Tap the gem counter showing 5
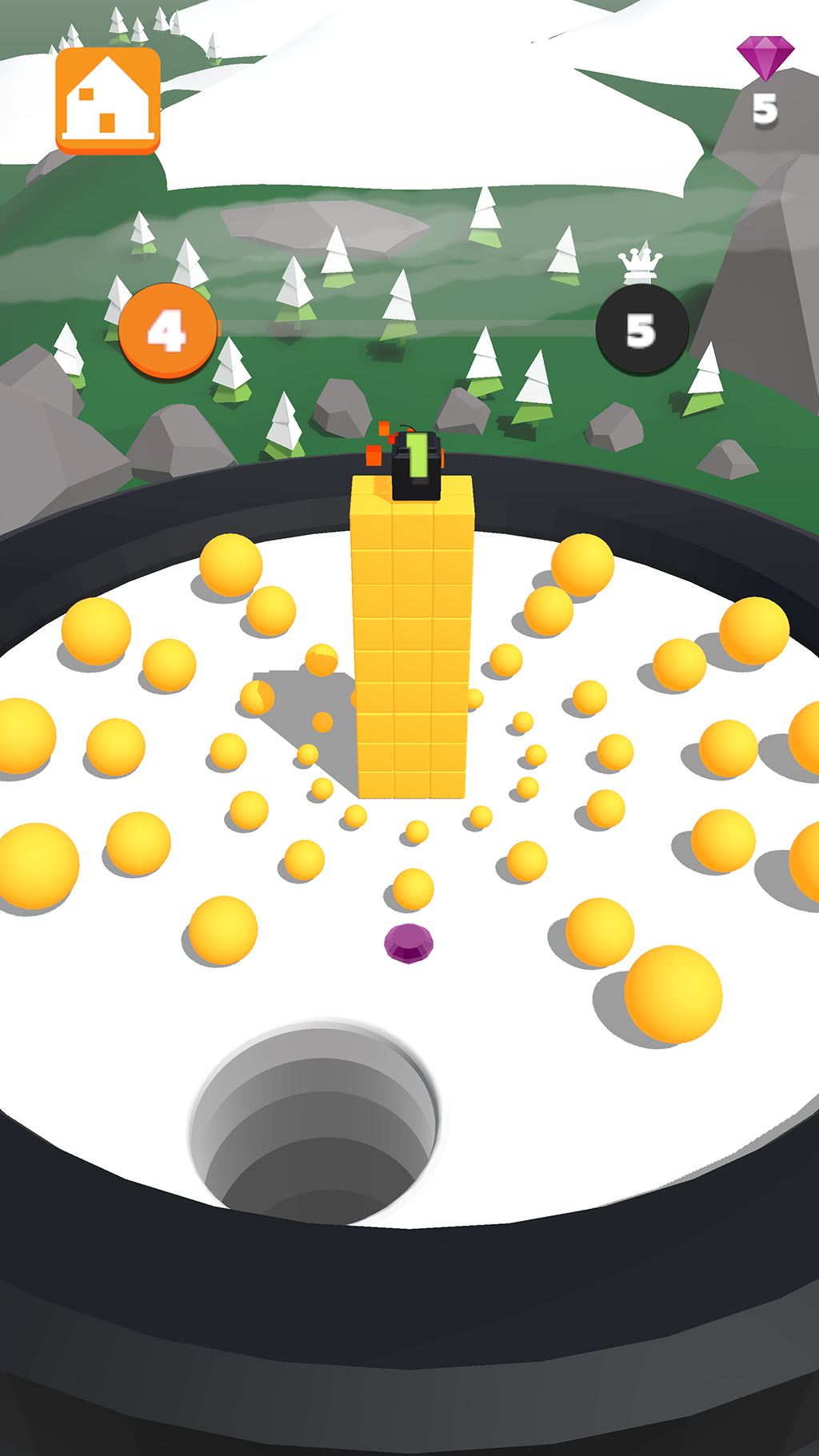Image resolution: width=819 pixels, height=1456 pixels. 764,108
